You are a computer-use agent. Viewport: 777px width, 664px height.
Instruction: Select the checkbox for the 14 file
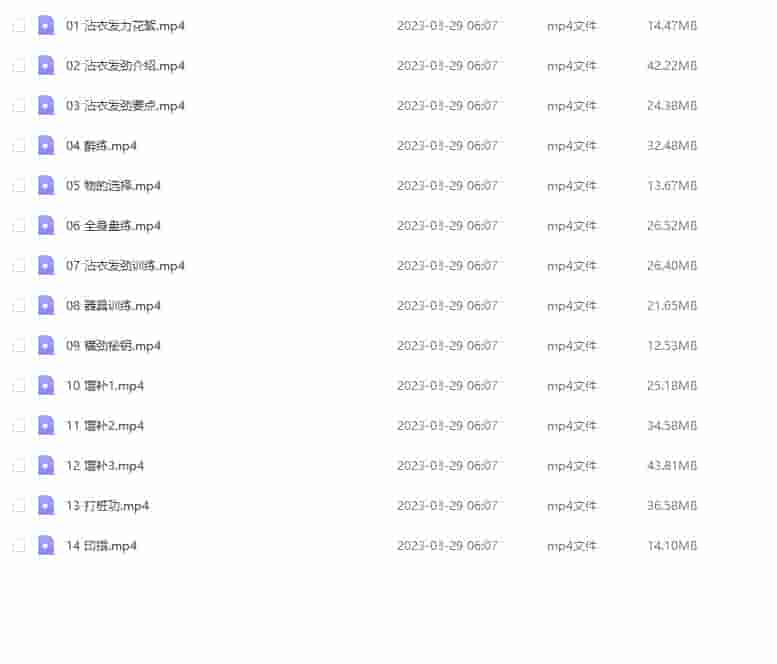pyautogui.click(x=19, y=546)
